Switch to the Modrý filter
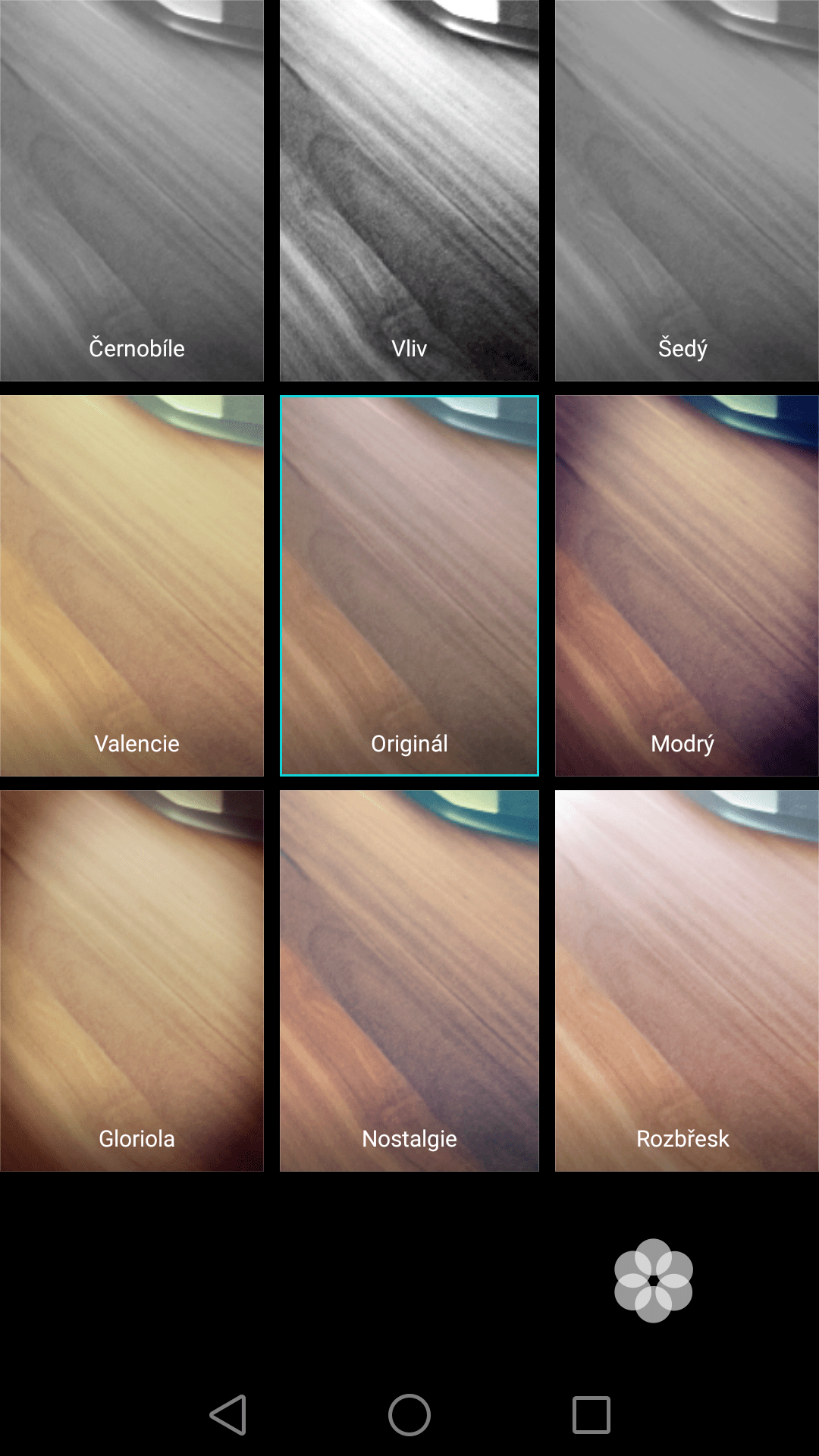The width and height of the screenshot is (819, 1456). pyautogui.click(x=687, y=585)
